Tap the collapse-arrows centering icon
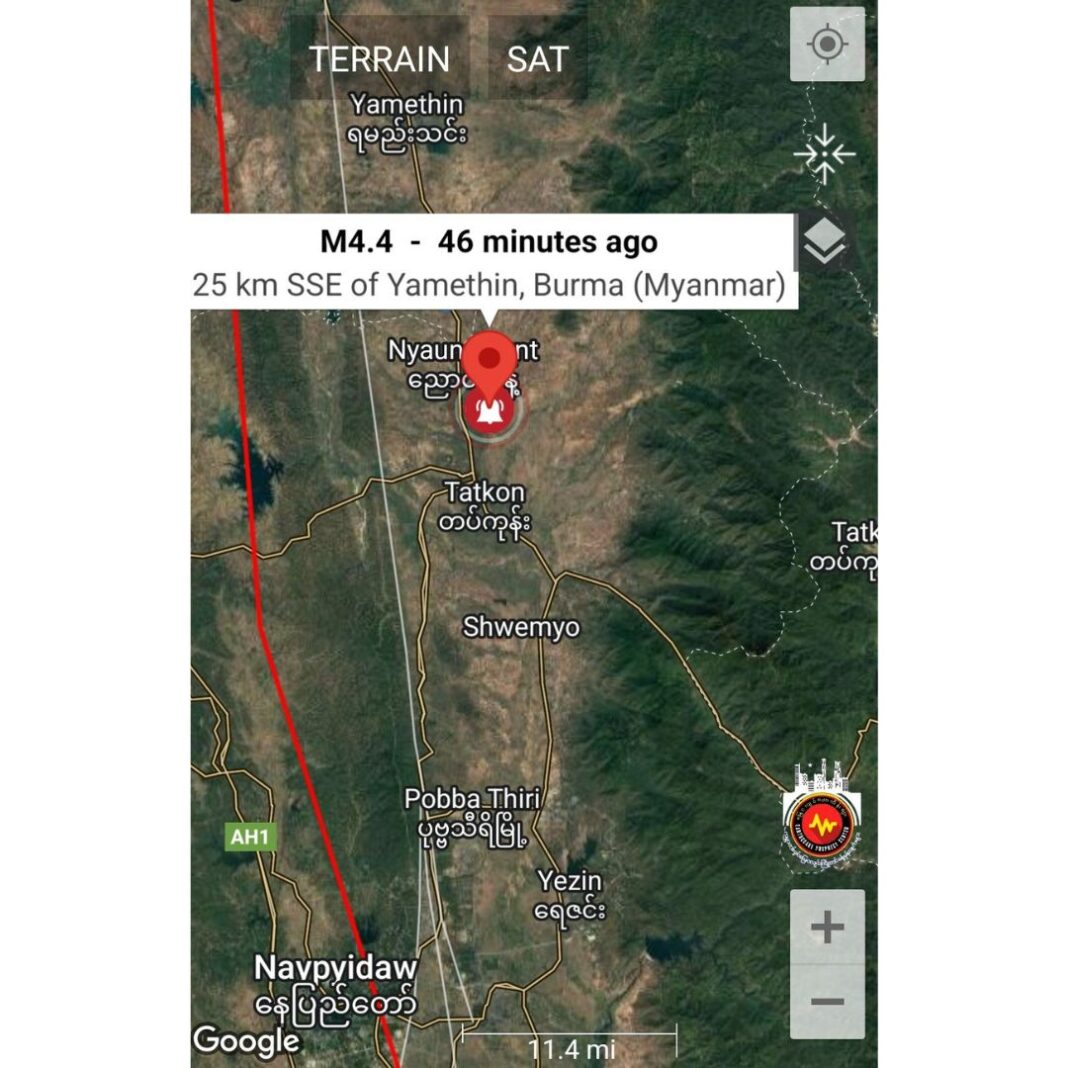The image size is (1068, 1068). click(824, 154)
